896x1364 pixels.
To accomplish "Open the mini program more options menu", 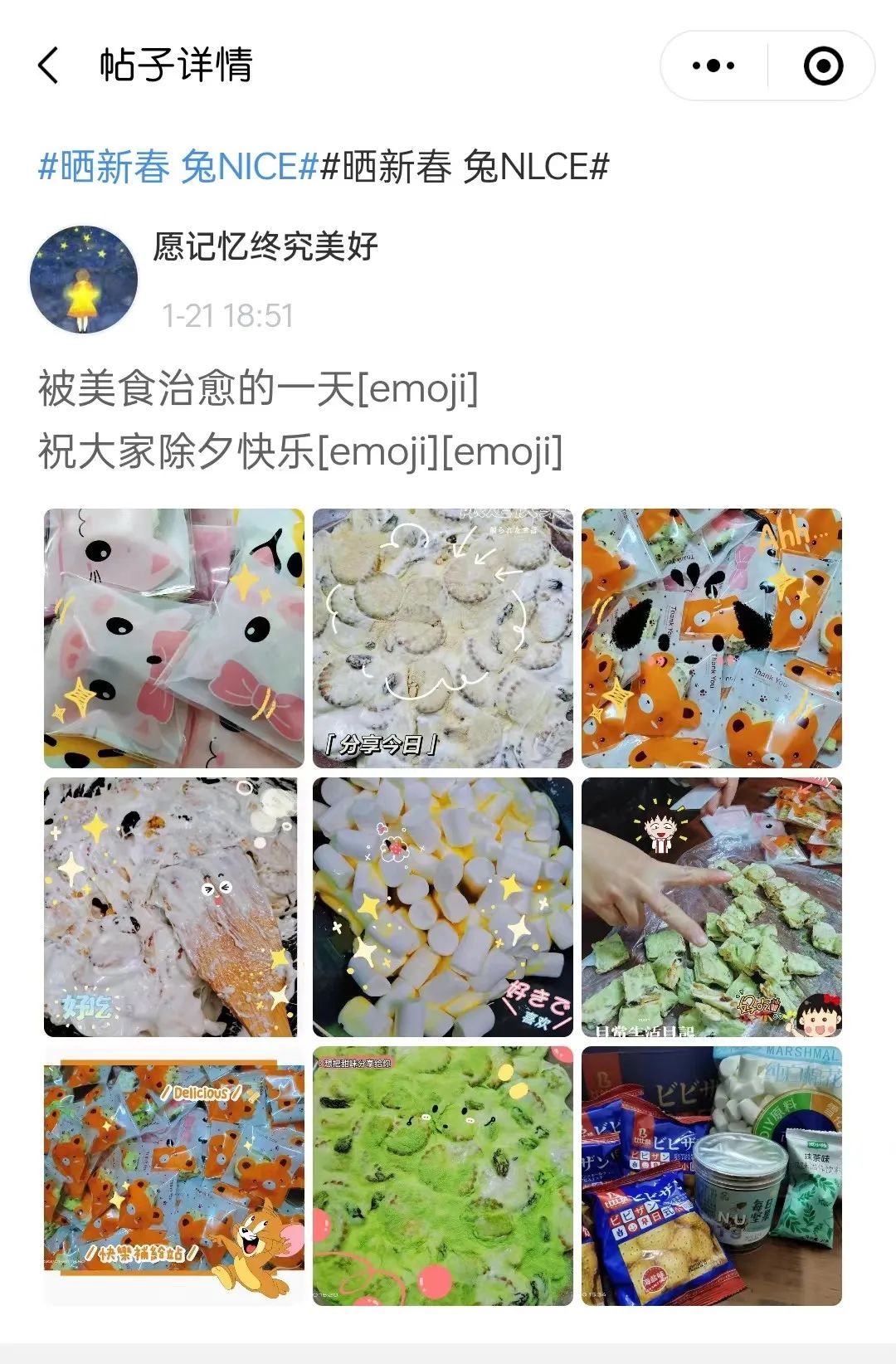I will [713, 66].
